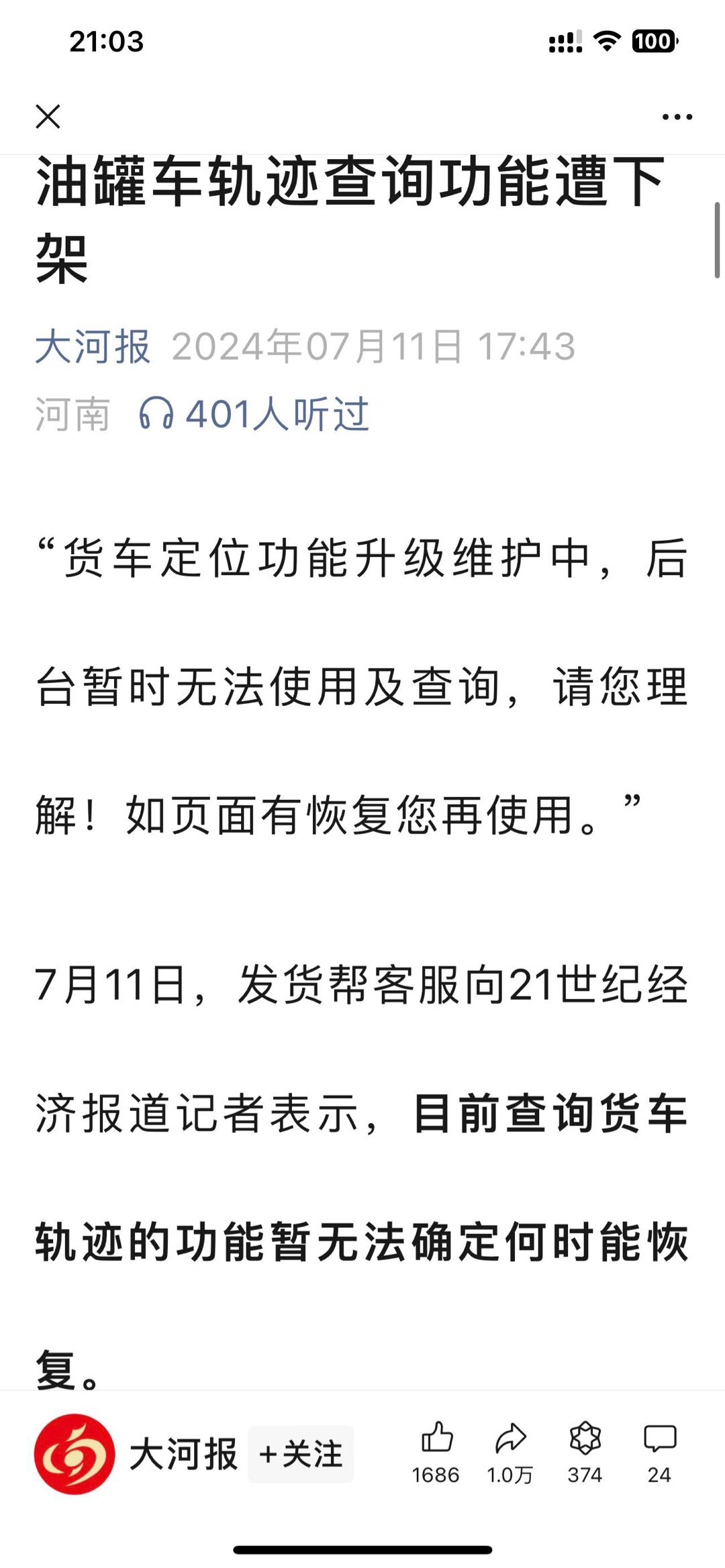Follow 大河报 with the +关注 button
Viewport: 725px width, 1568px height.
pyautogui.click(x=301, y=1454)
